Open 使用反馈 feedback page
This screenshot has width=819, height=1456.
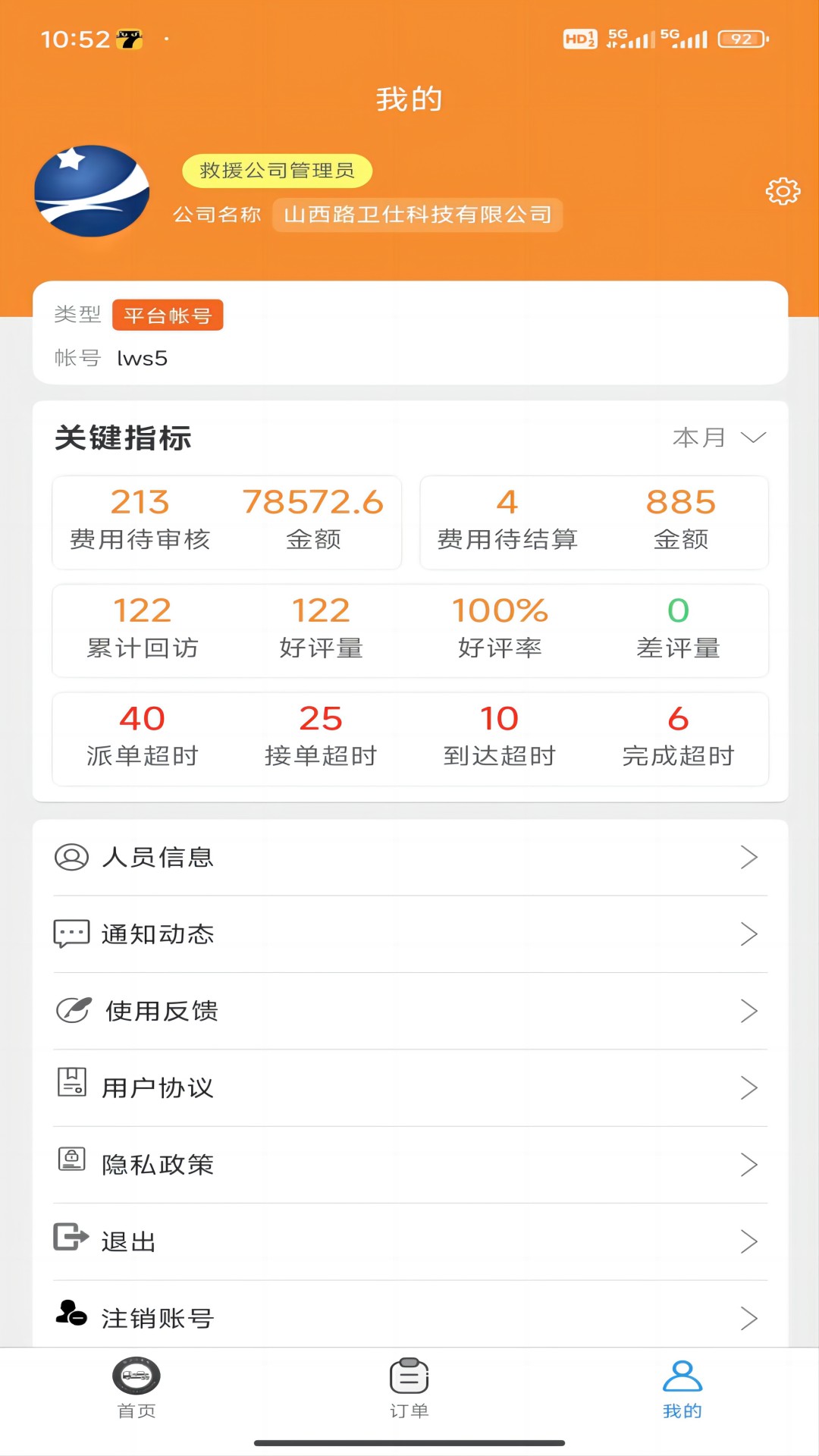point(409,1011)
